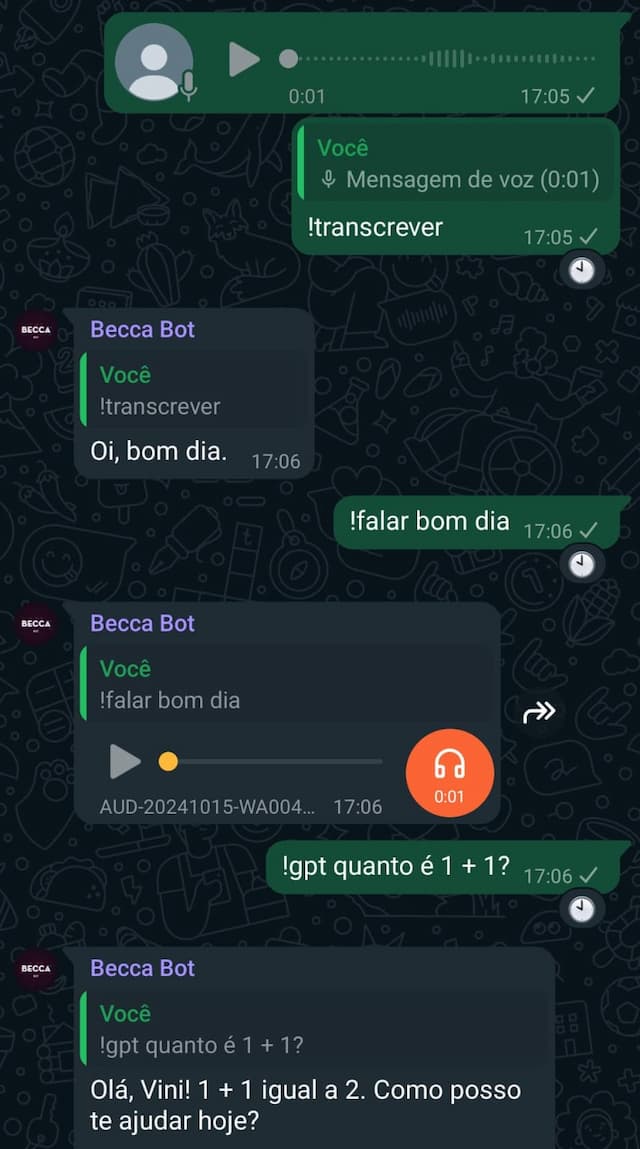
Task: Jump to quoted '!falar bom dia' message
Action: click(285, 685)
